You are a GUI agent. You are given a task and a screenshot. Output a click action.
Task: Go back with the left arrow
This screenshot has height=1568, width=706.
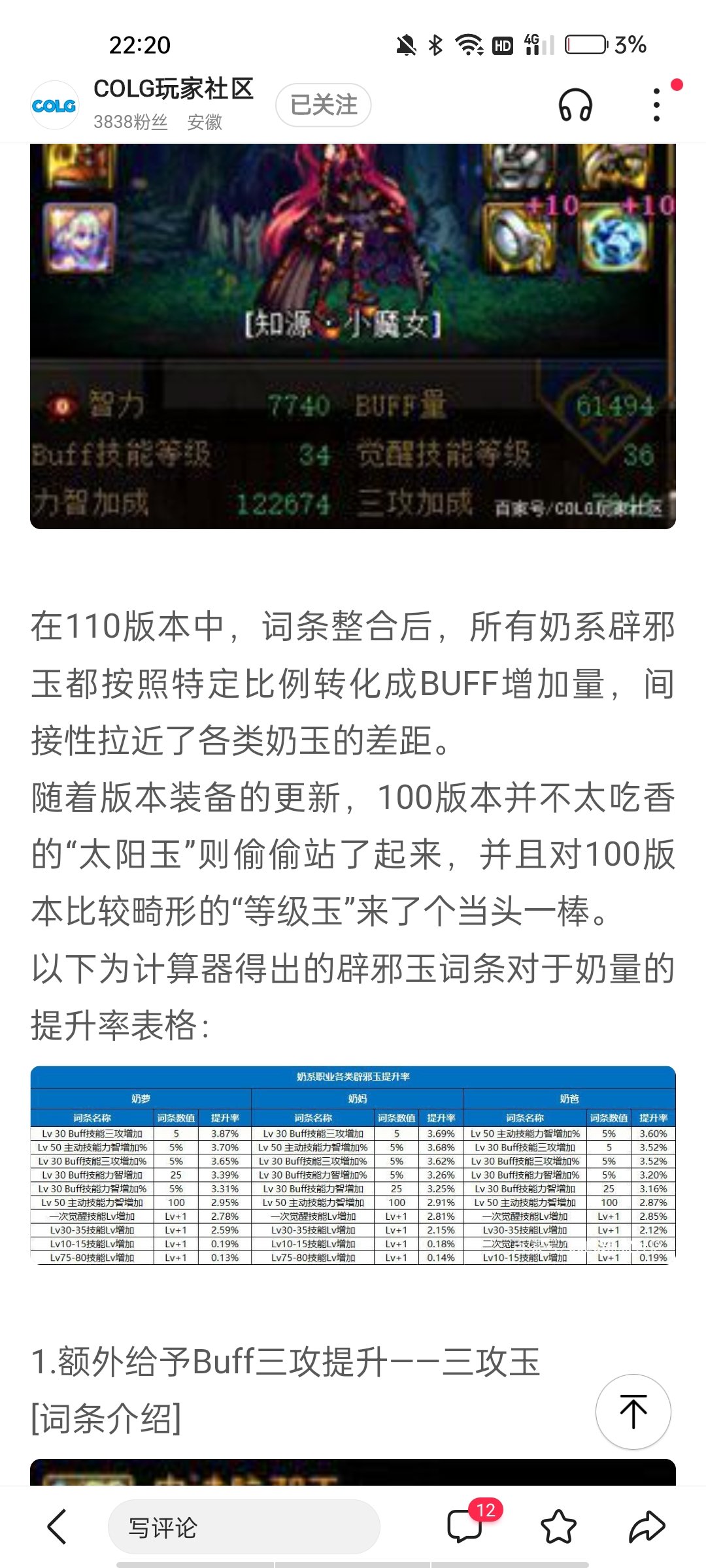(58, 1527)
